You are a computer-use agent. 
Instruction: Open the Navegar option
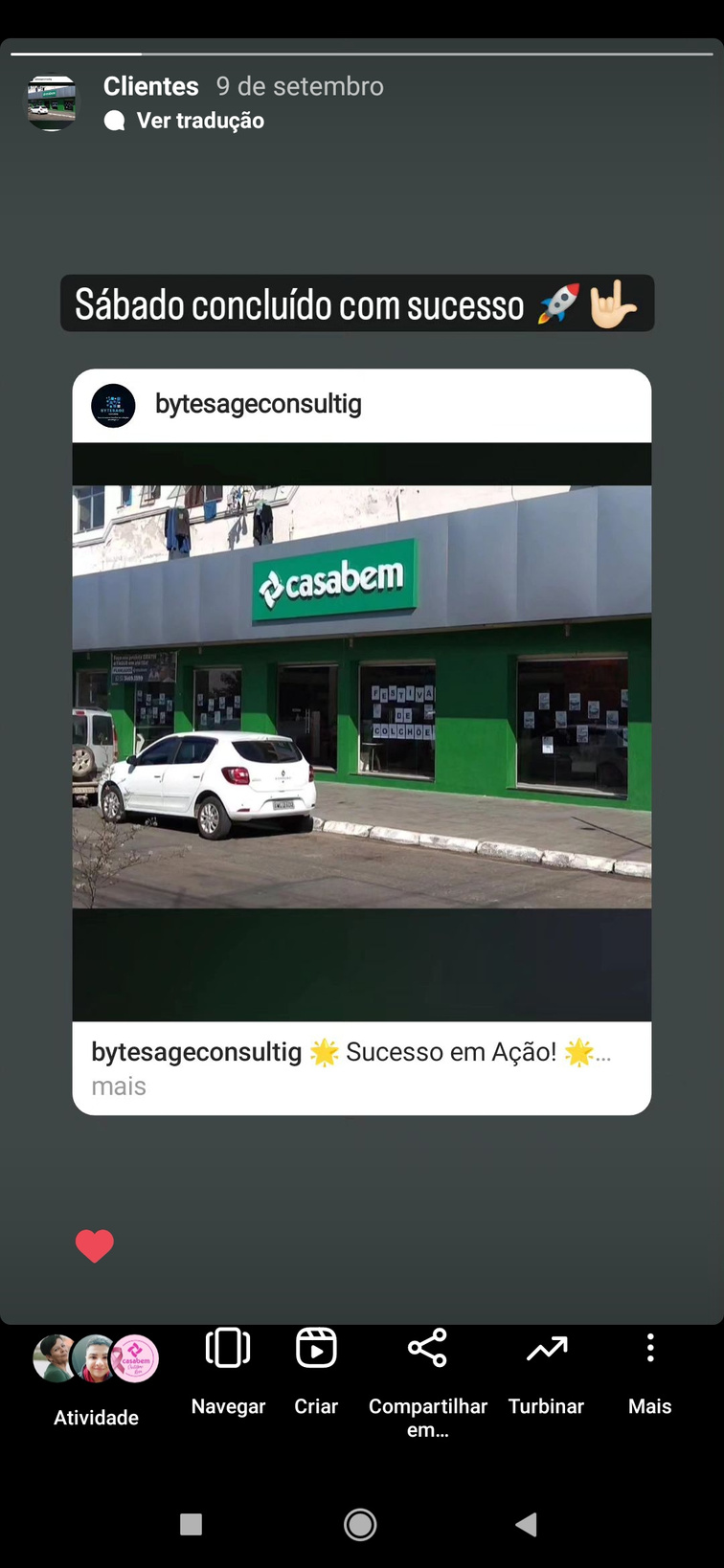click(x=228, y=1369)
